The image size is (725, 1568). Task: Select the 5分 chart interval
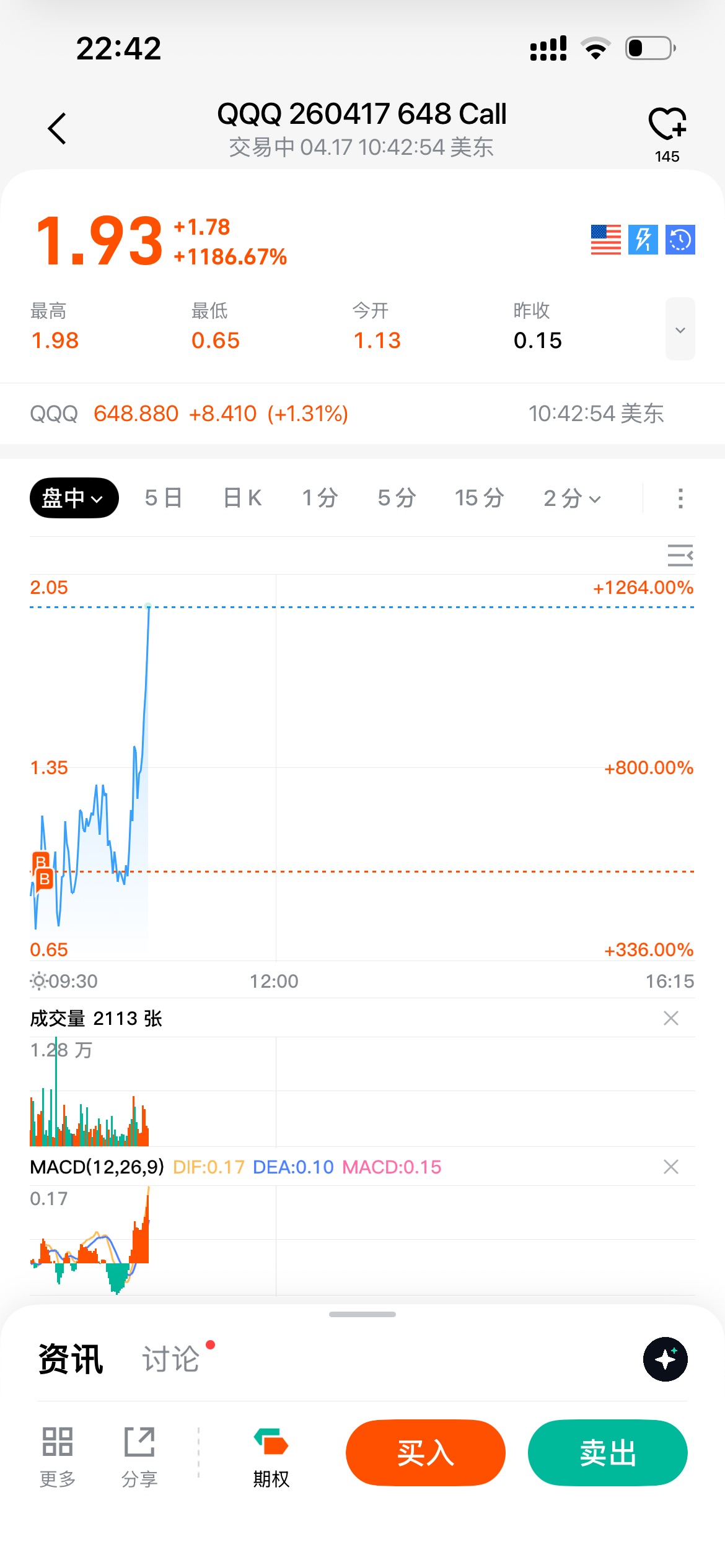pos(397,498)
